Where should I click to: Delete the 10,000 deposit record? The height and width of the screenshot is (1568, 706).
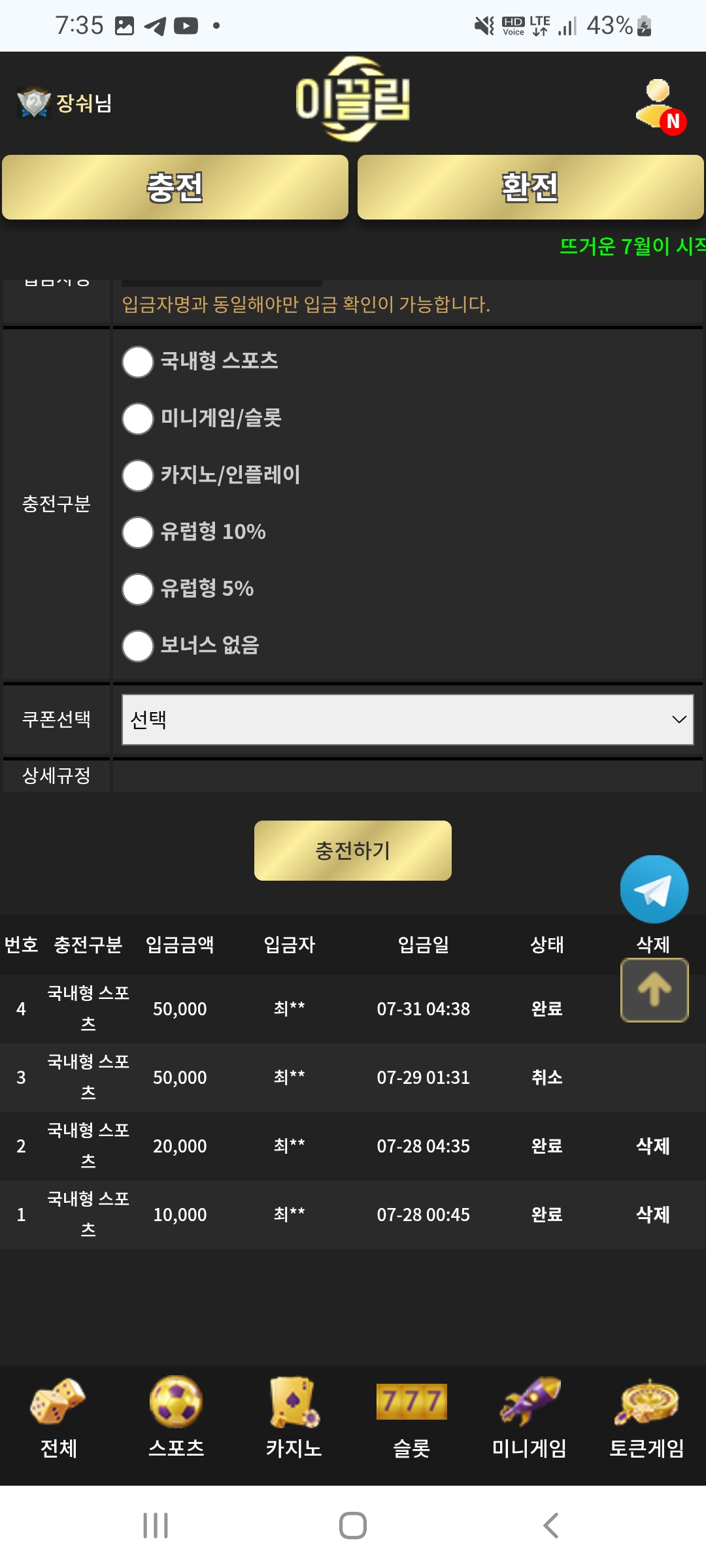pos(653,1215)
